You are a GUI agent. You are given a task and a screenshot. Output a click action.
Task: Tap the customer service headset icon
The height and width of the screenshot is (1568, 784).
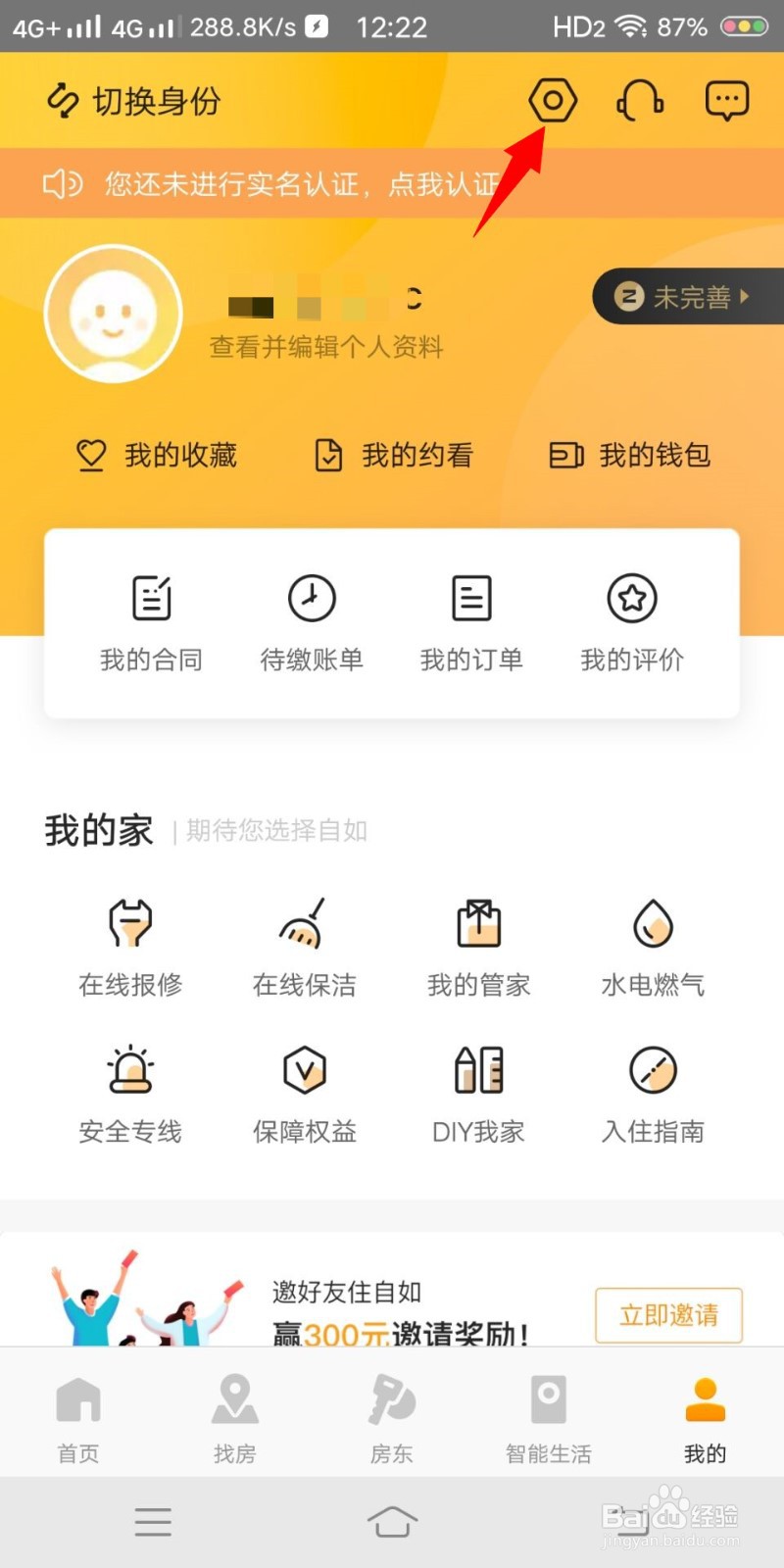pyautogui.click(x=639, y=99)
